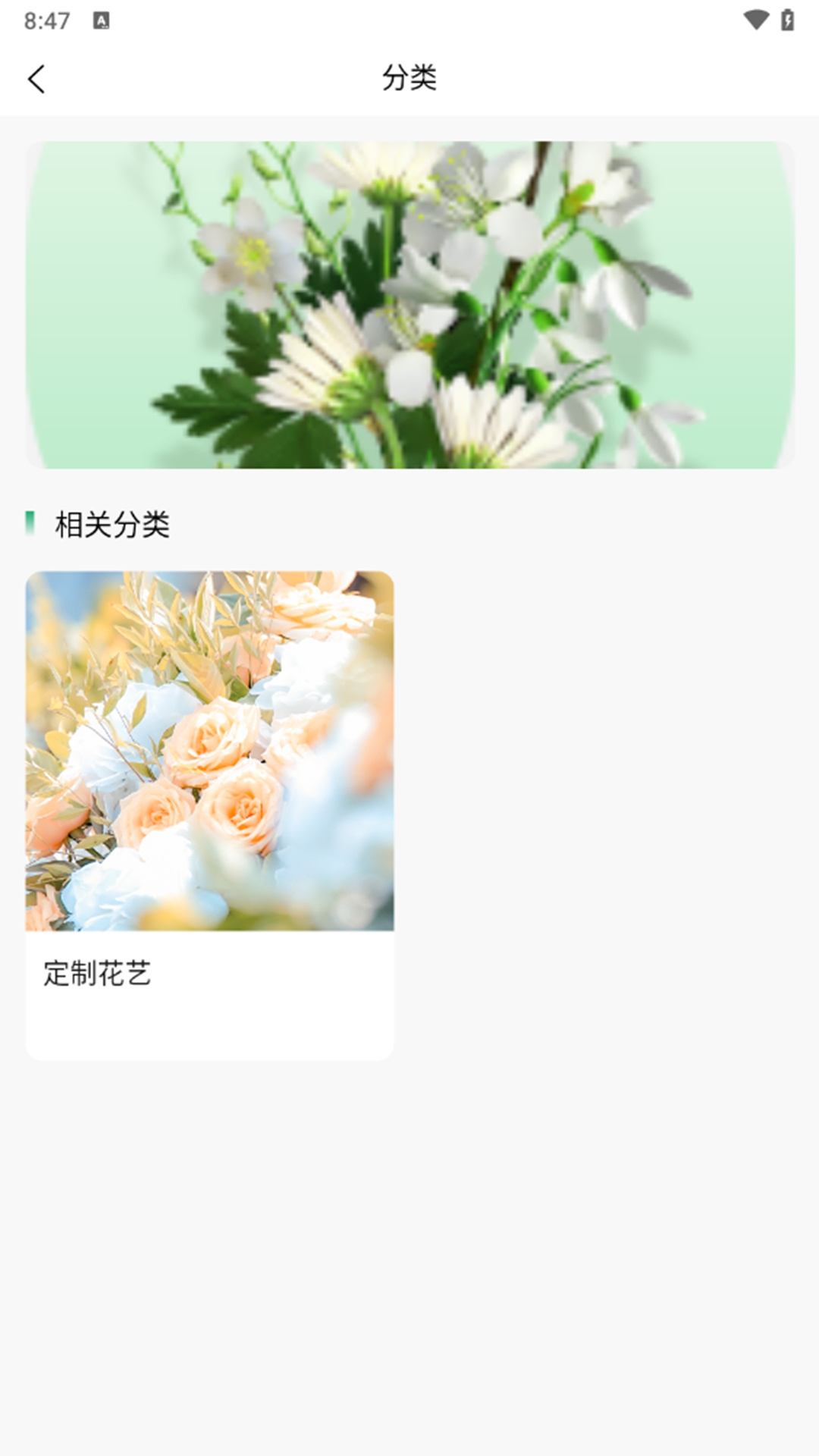Tap the 分类 page title
This screenshot has width=819, height=1456.
point(409,78)
